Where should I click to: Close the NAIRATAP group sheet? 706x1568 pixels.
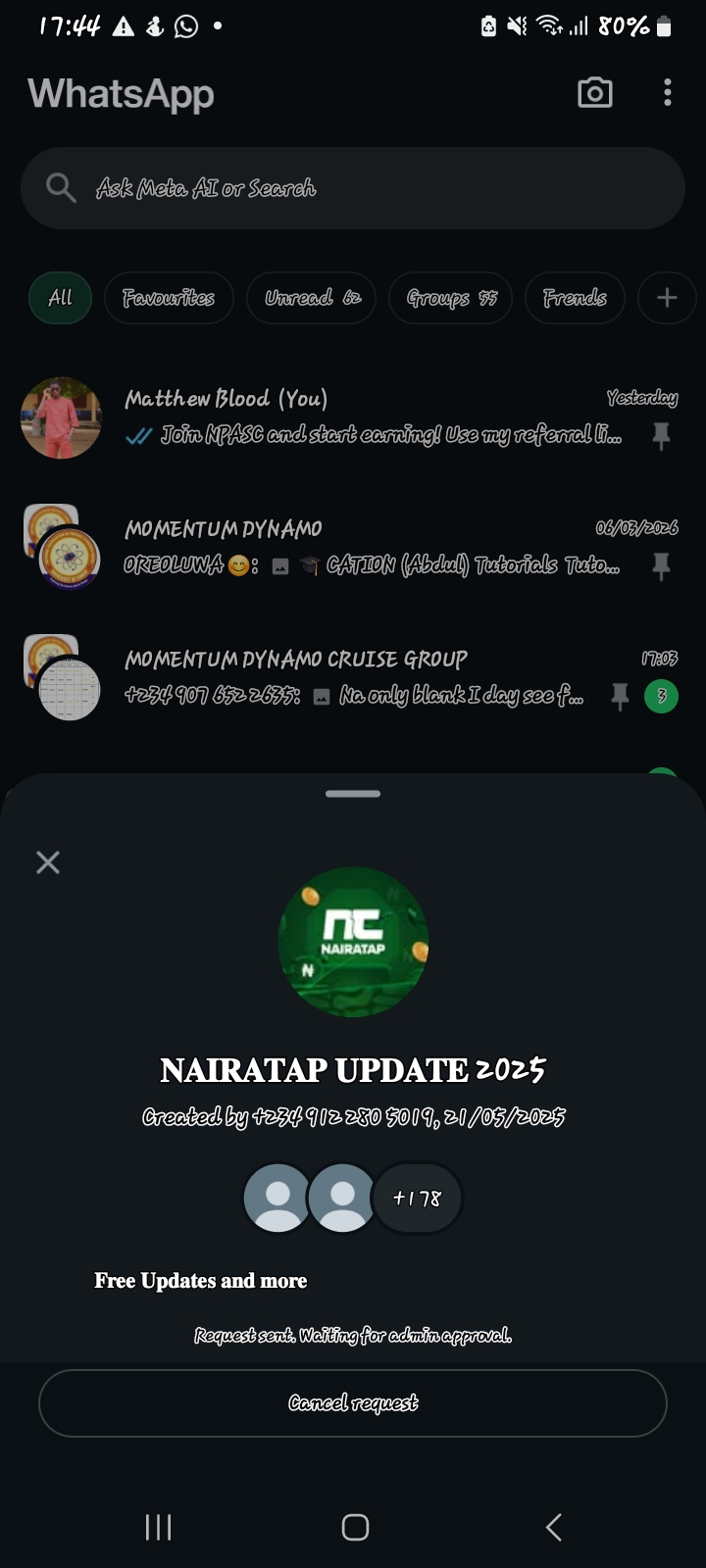(48, 862)
